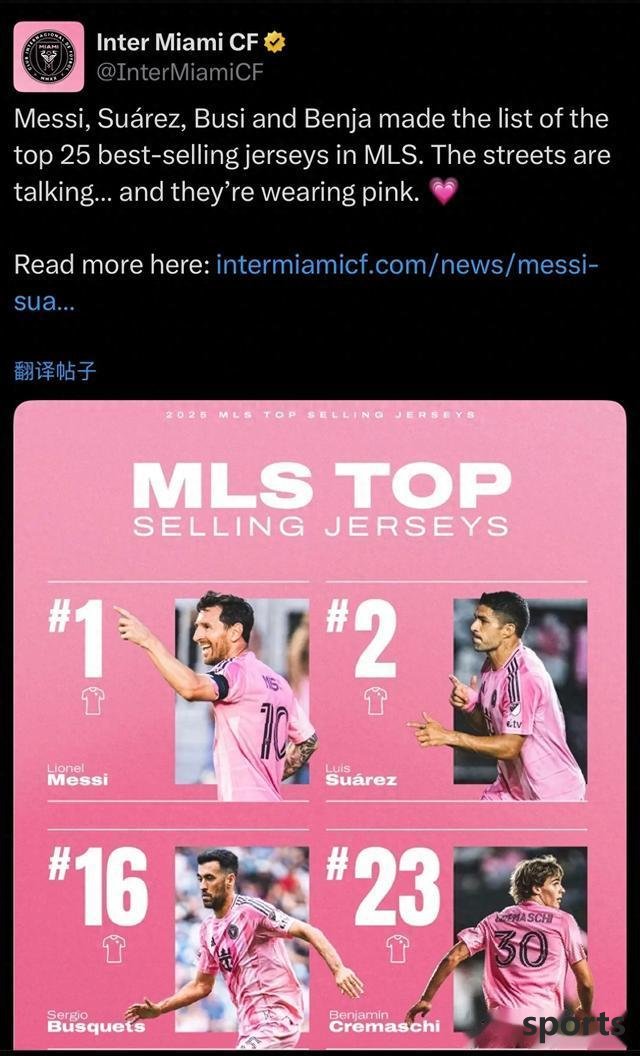The height and width of the screenshot is (1056, 640).
Task: Tap 翻译帖子 to translate the post
Action: (56, 371)
